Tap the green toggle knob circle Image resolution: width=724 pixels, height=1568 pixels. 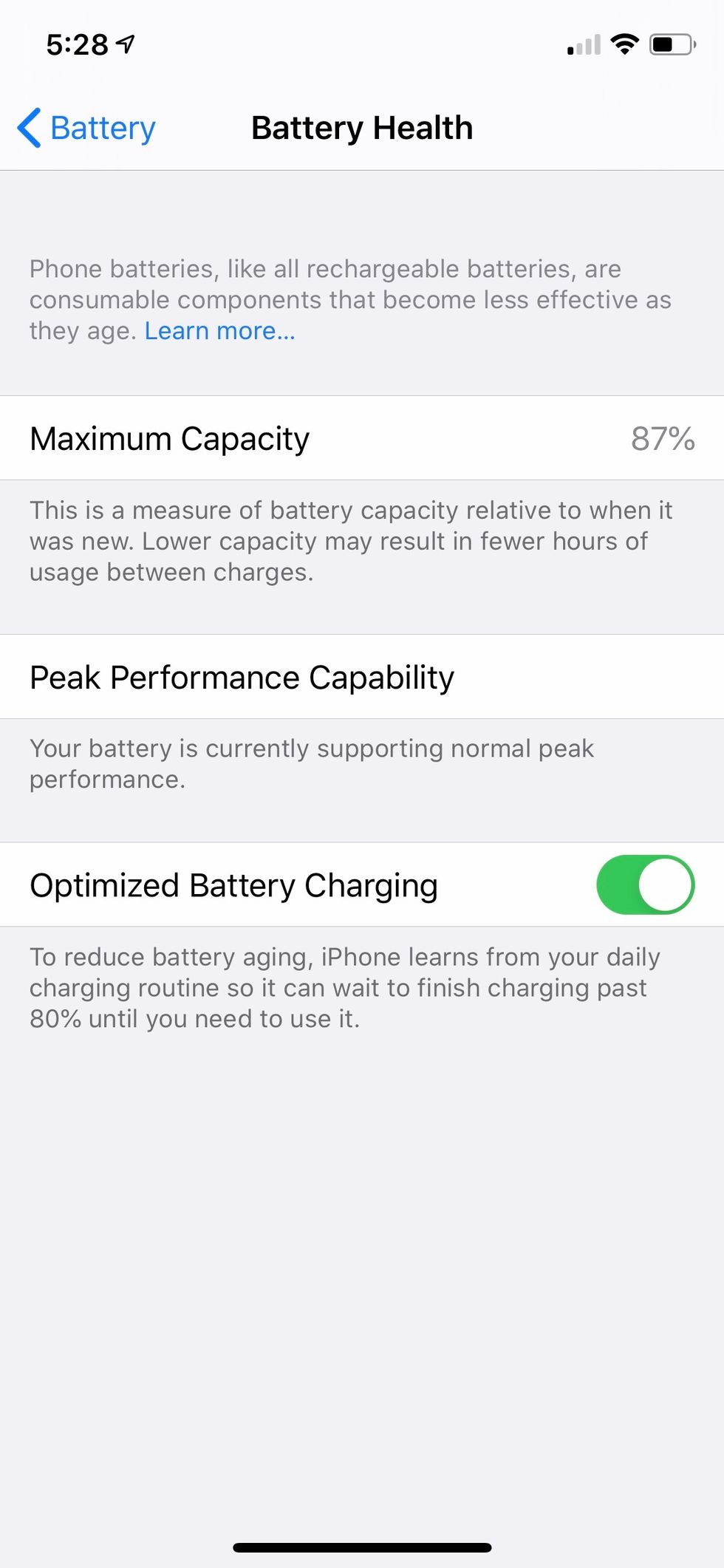(x=664, y=884)
